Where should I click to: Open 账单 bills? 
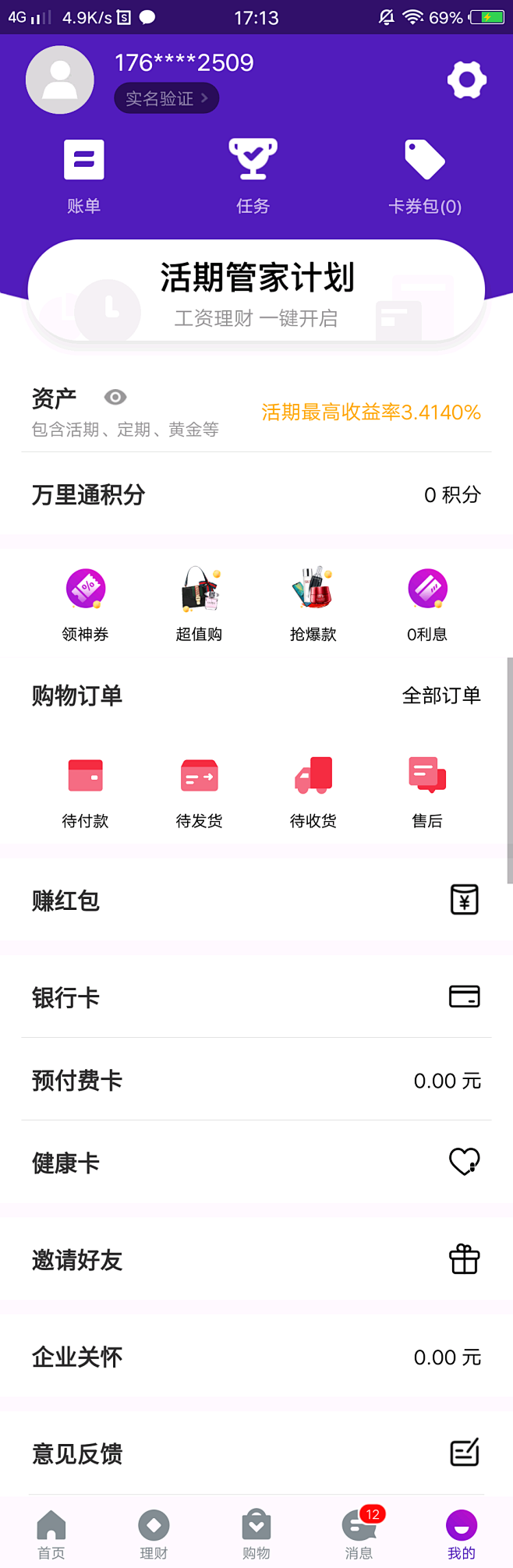pos(83,176)
